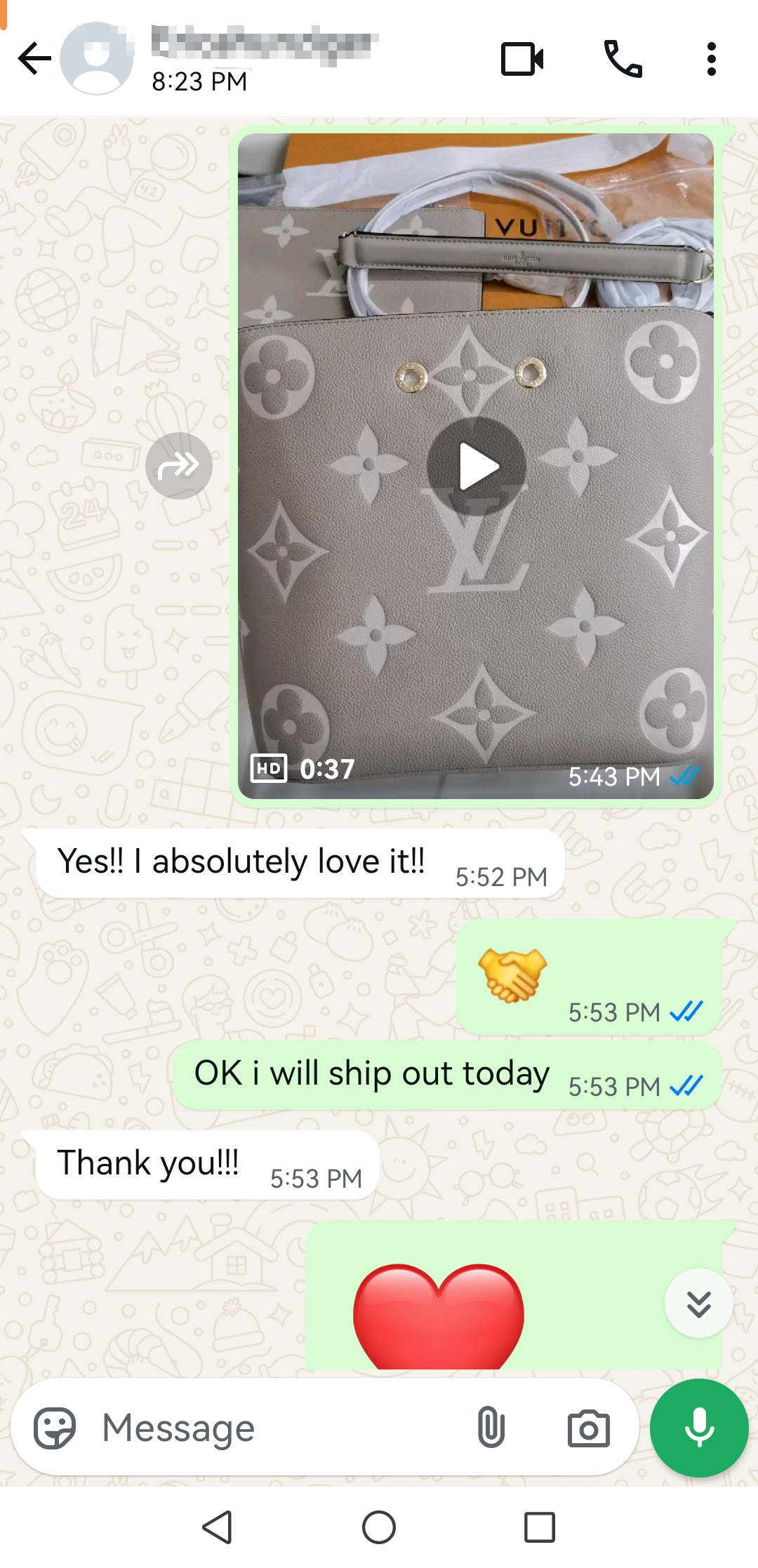
Task: Attach a file with the paperclip
Action: (491, 1428)
